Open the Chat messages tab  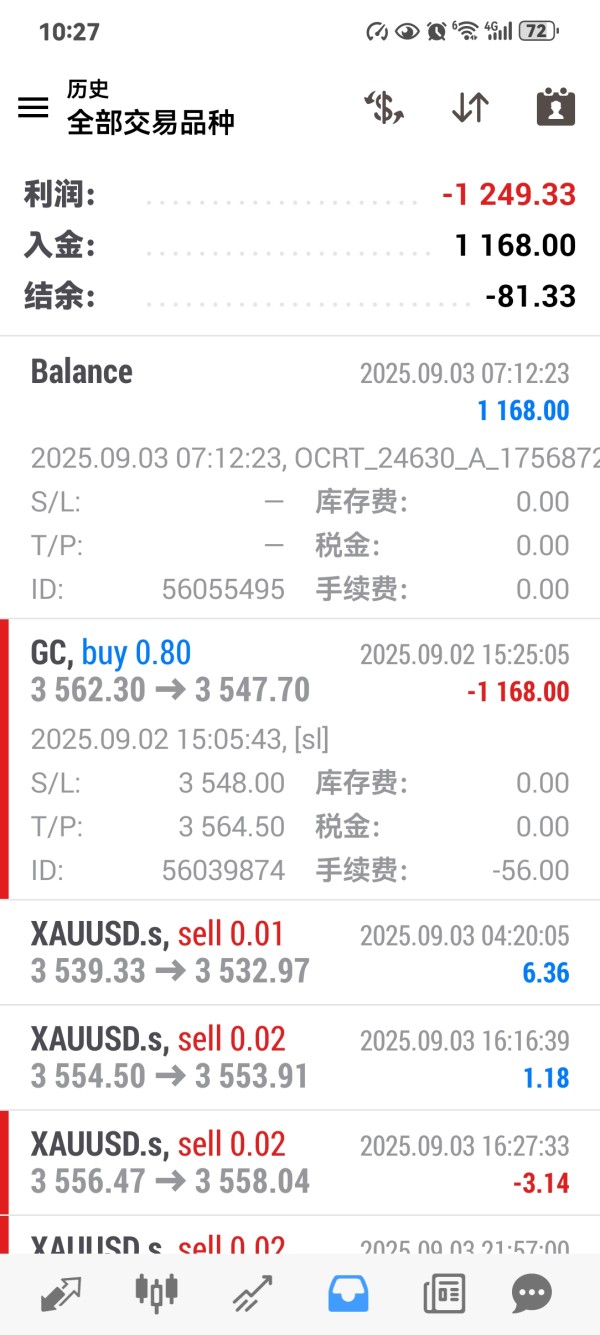coord(531,1295)
